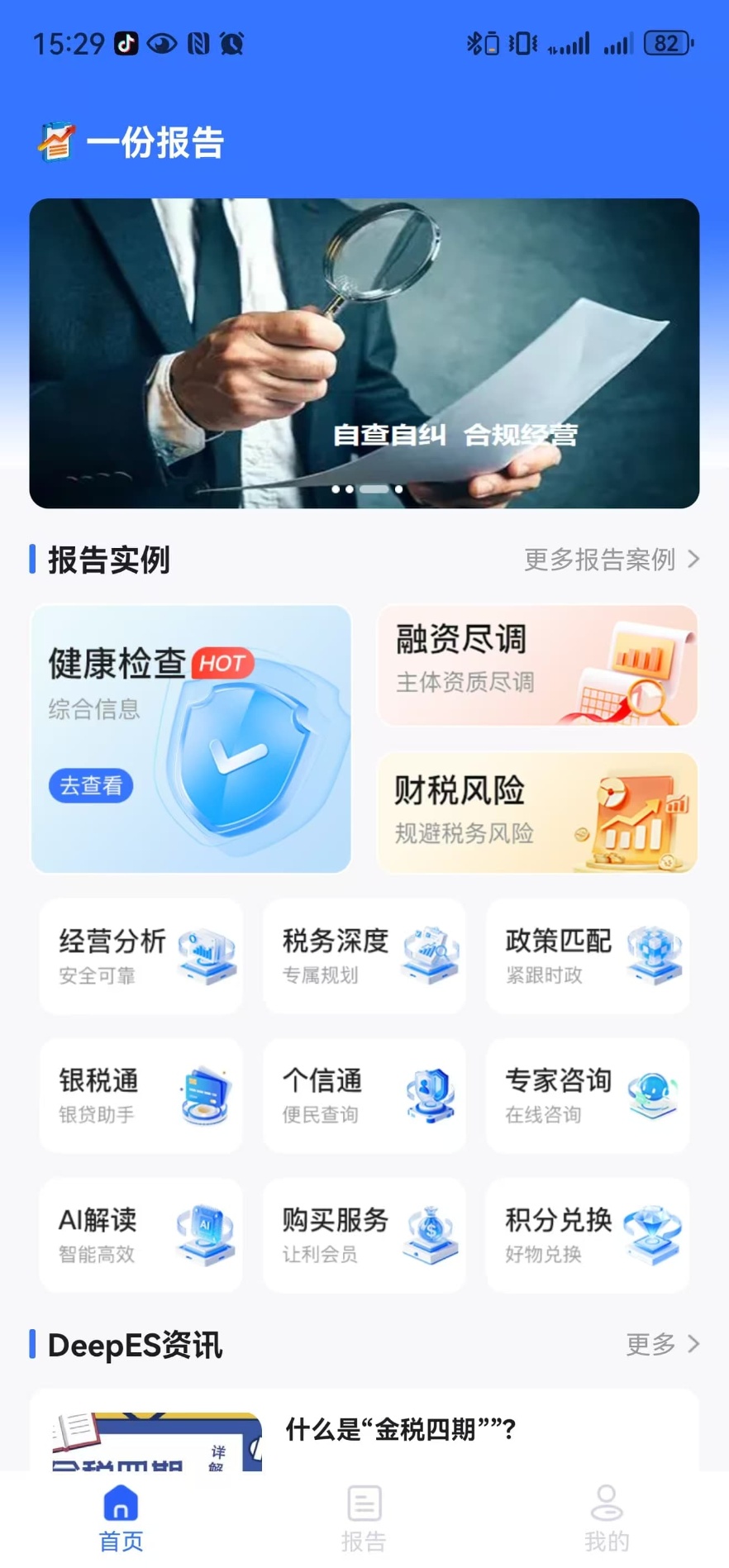The height and width of the screenshot is (1568, 729).
Task: Switch to the 我的 profile tab
Action: click(607, 1518)
